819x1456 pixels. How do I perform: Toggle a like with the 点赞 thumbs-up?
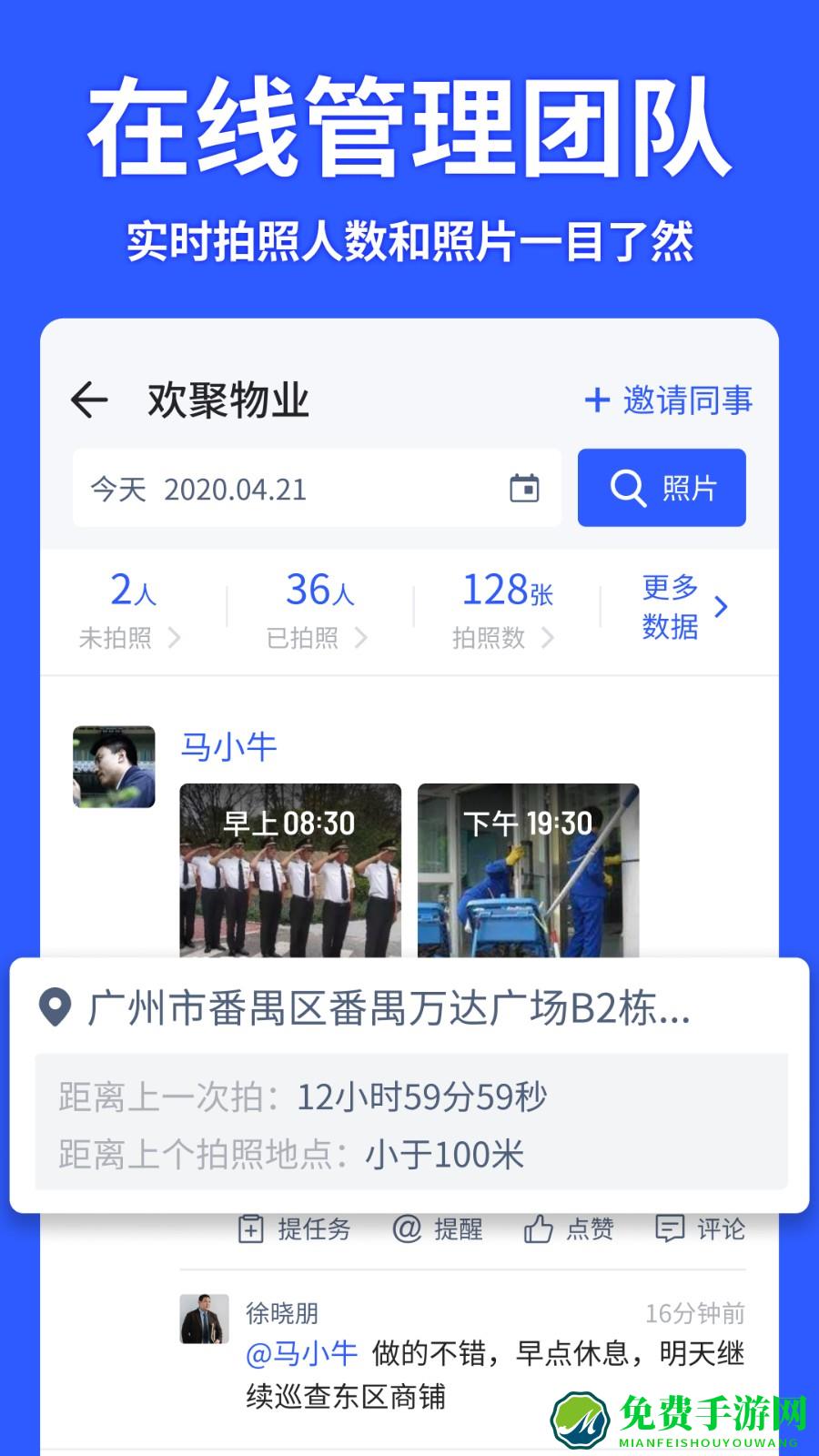[x=539, y=1228]
